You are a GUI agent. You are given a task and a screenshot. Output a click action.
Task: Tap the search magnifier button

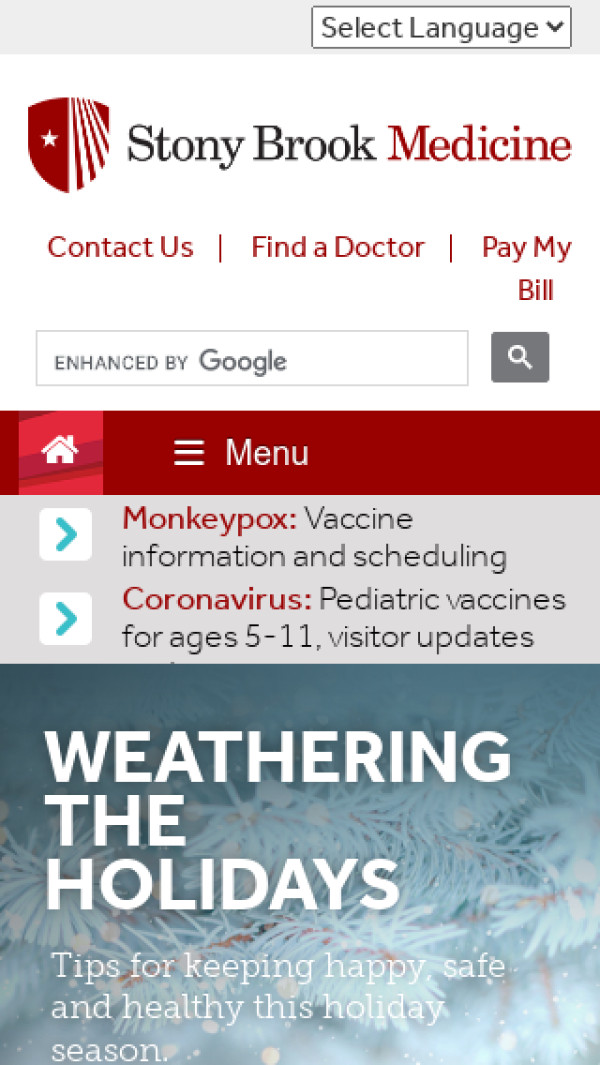pos(520,357)
